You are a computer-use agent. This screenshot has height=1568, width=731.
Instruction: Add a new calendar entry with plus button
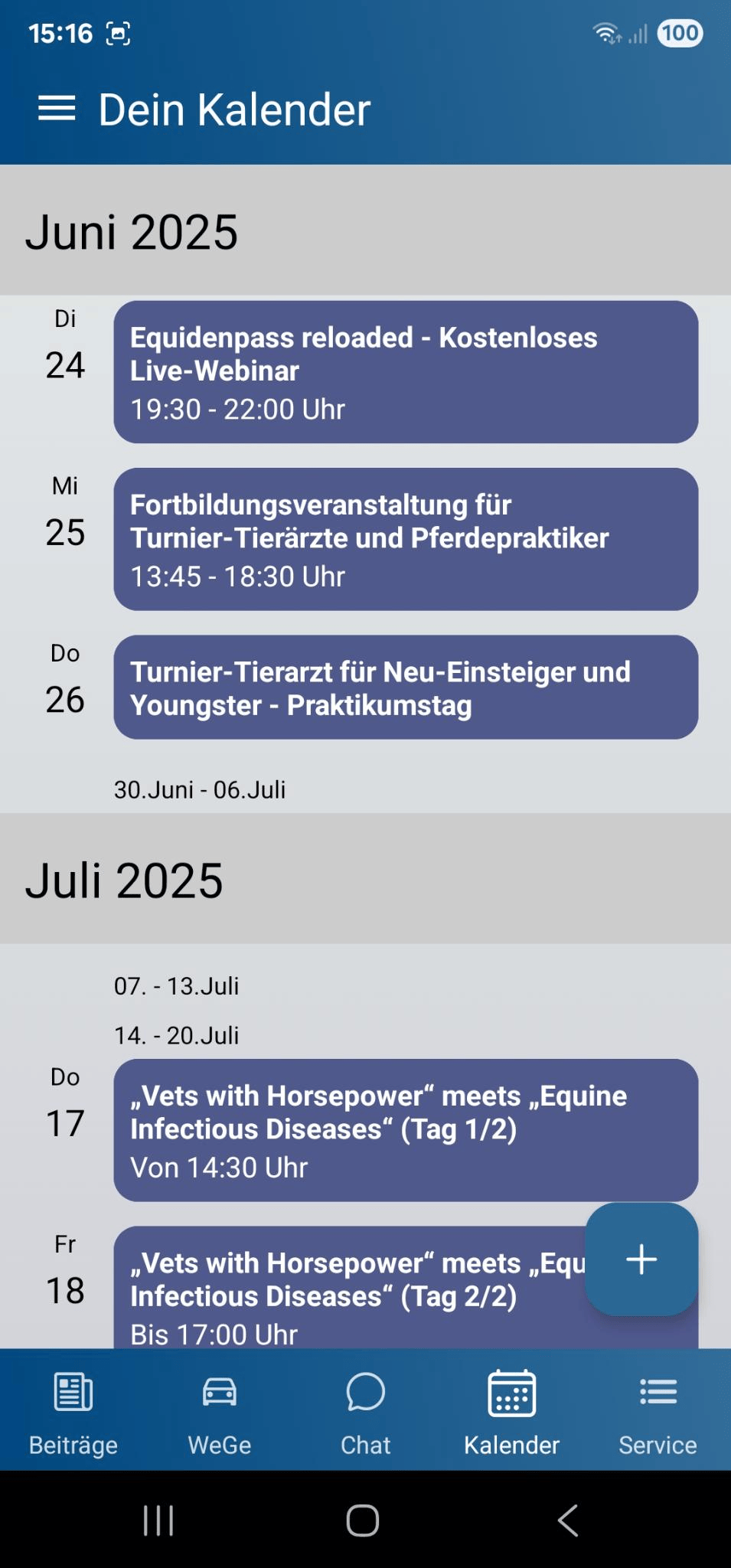[641, 1259]
